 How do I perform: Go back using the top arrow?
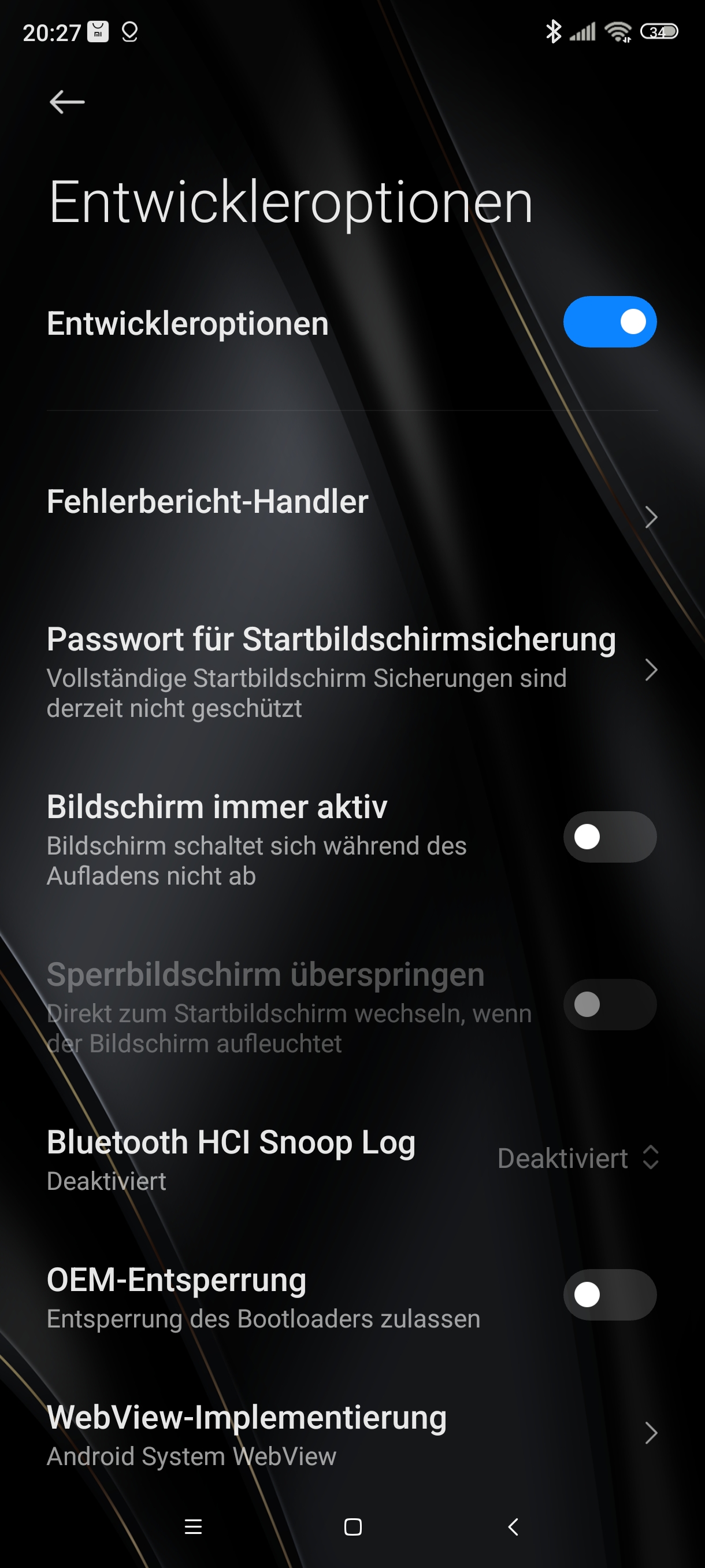click(67, 102)
